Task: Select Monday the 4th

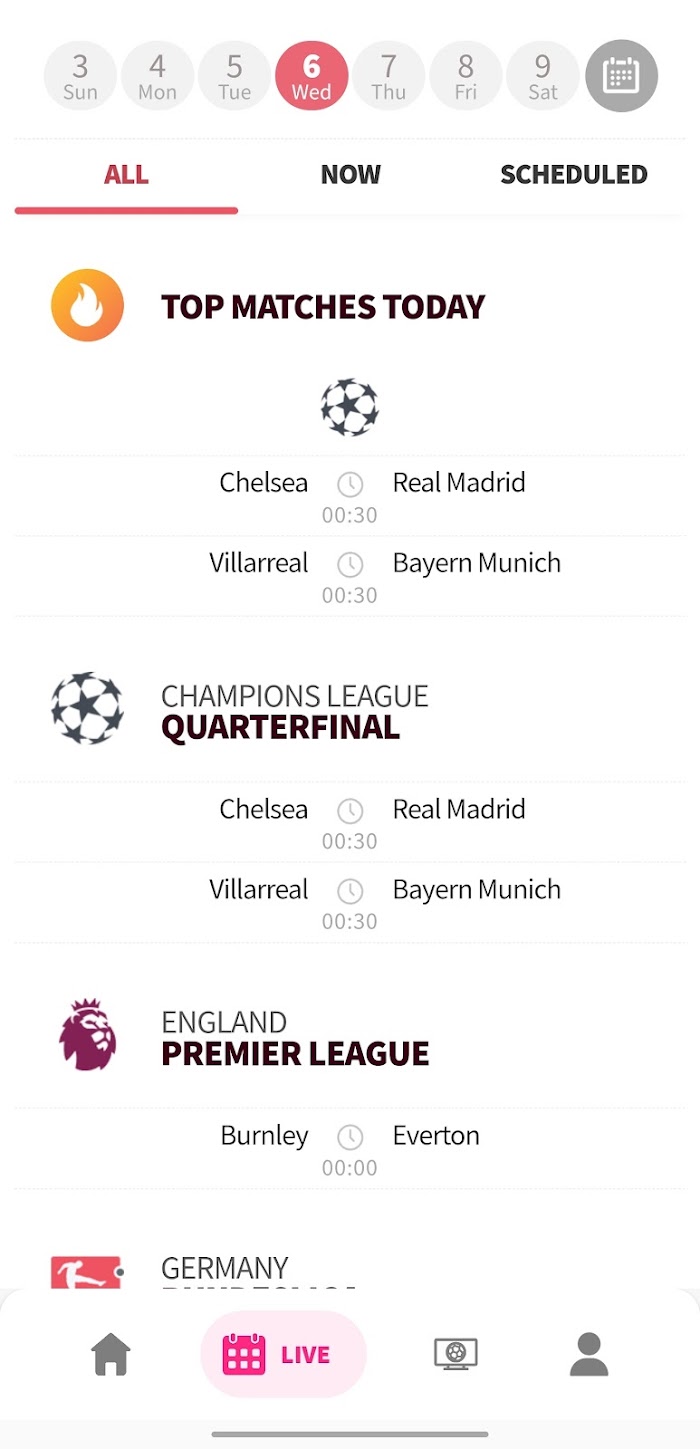Action: tap(157, 77)
